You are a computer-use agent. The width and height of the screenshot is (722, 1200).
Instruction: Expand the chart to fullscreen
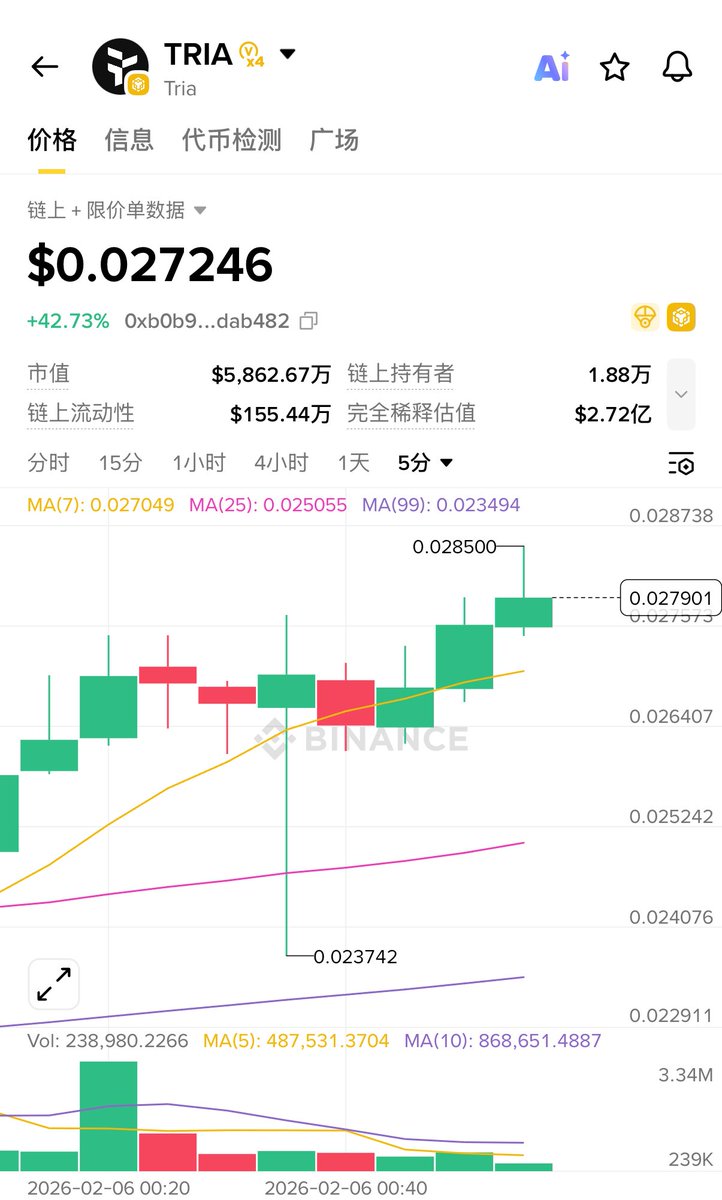[53, 983]
